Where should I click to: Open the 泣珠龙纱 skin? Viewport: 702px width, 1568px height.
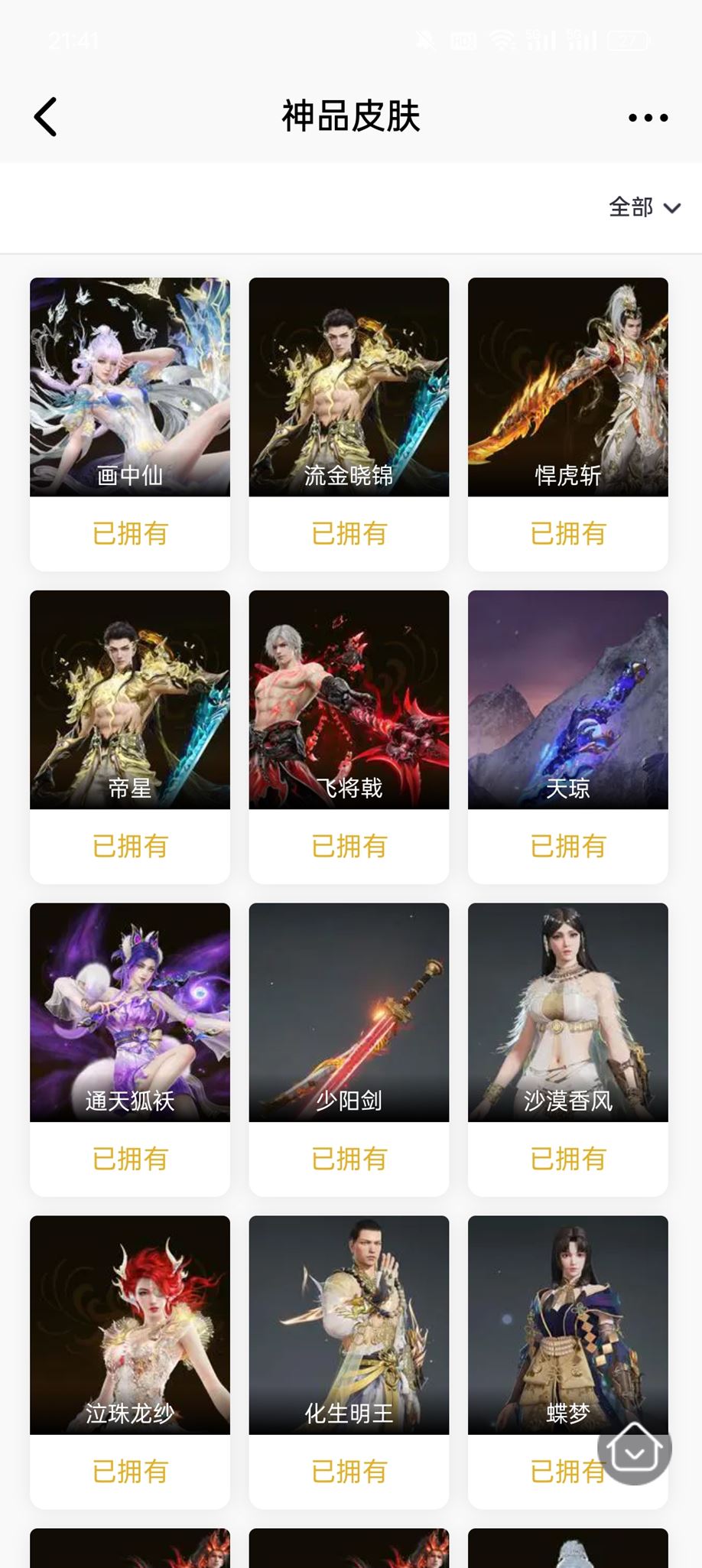tap(130, 1362)
